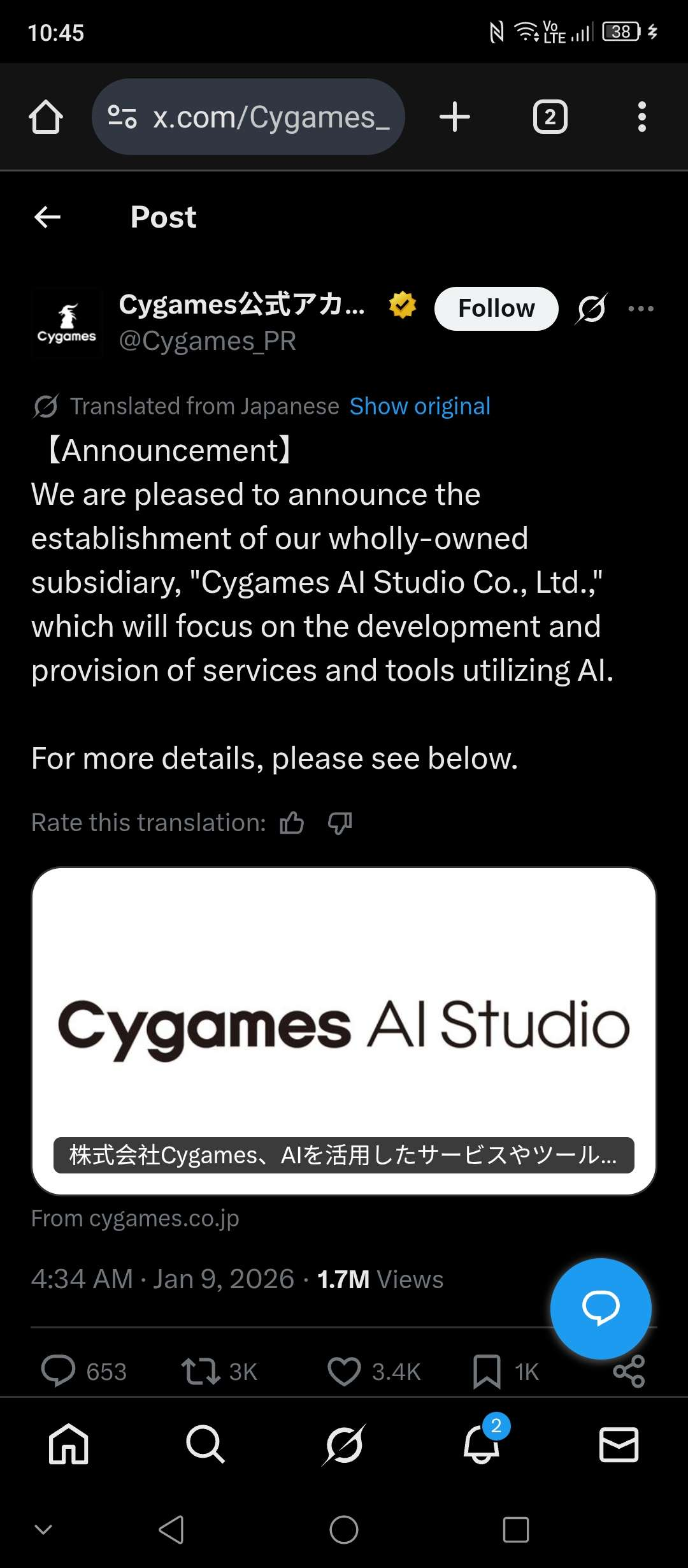Viewport: 688px width, 1568px height.
Task: Open the three-dot menu on the post
Action: [640, 309]
